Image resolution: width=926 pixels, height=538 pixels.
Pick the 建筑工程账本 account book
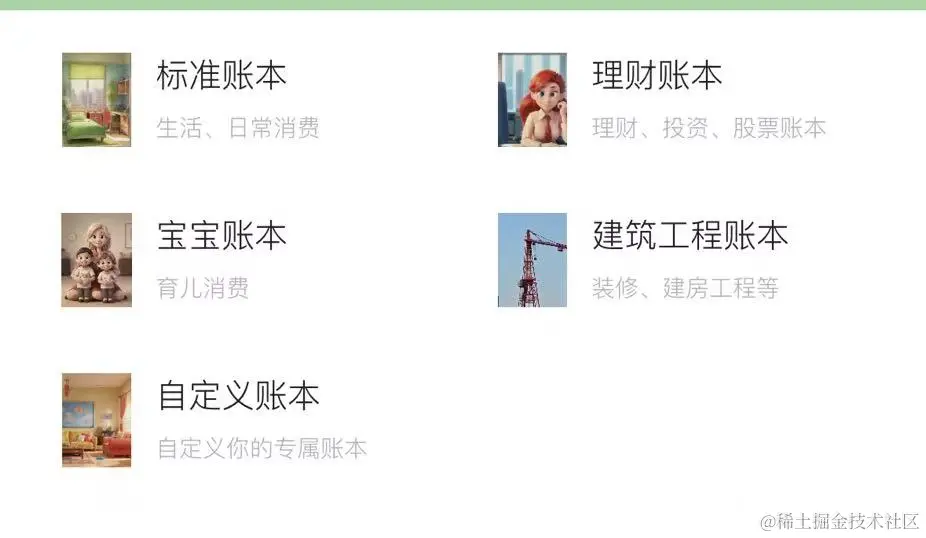[690, 236]
